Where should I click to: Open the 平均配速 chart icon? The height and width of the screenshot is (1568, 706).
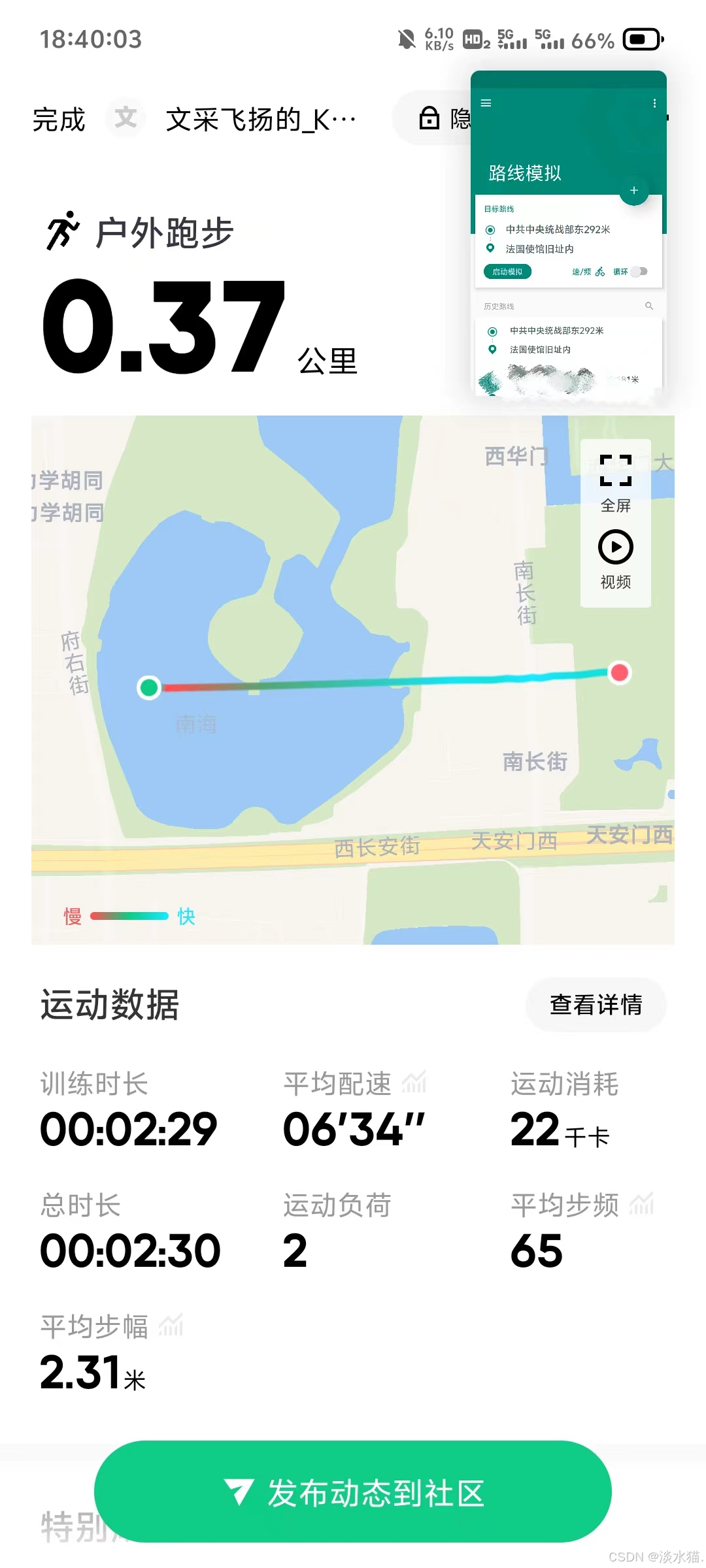coord(414,1083)
